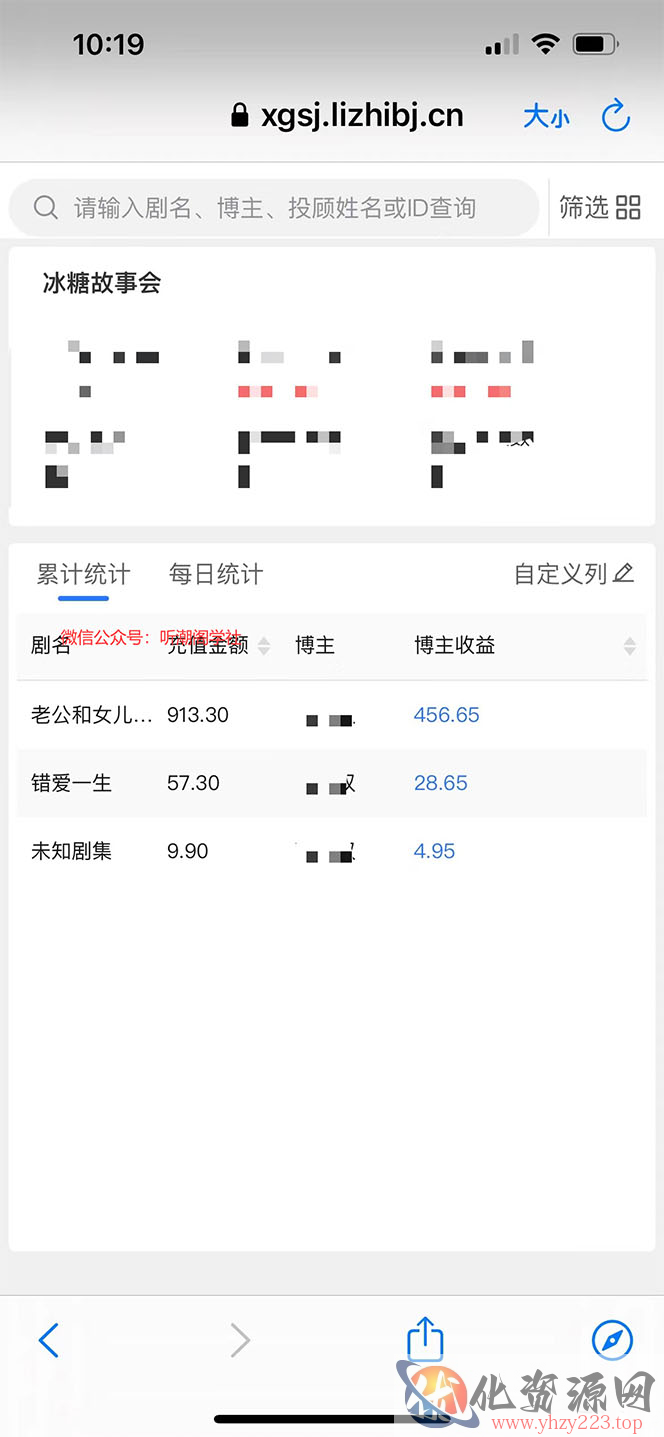Sort by 博主收益 column
The width and height of the screenshot is (664, 1437).
click(x=525, y=646)
